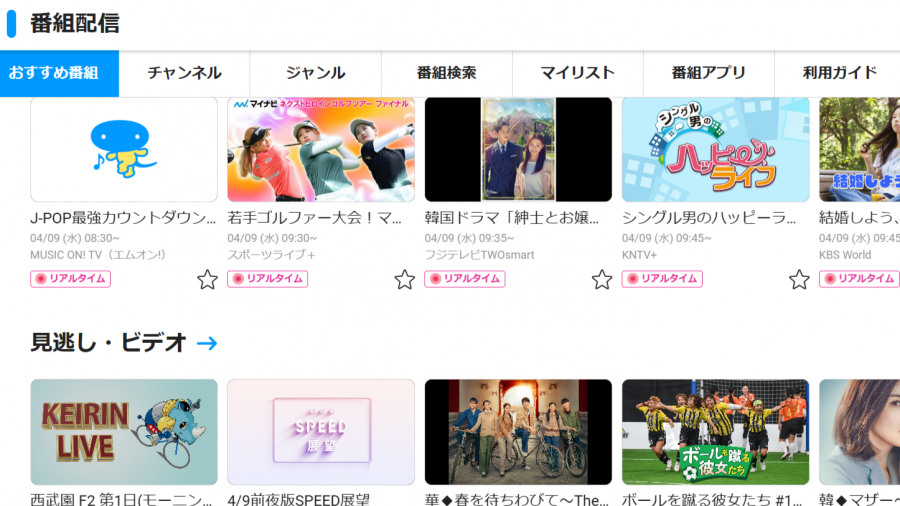900x506 pixels.
Task: Switch to the 利用ガイド tab
Action: click(x=839, y=73)
